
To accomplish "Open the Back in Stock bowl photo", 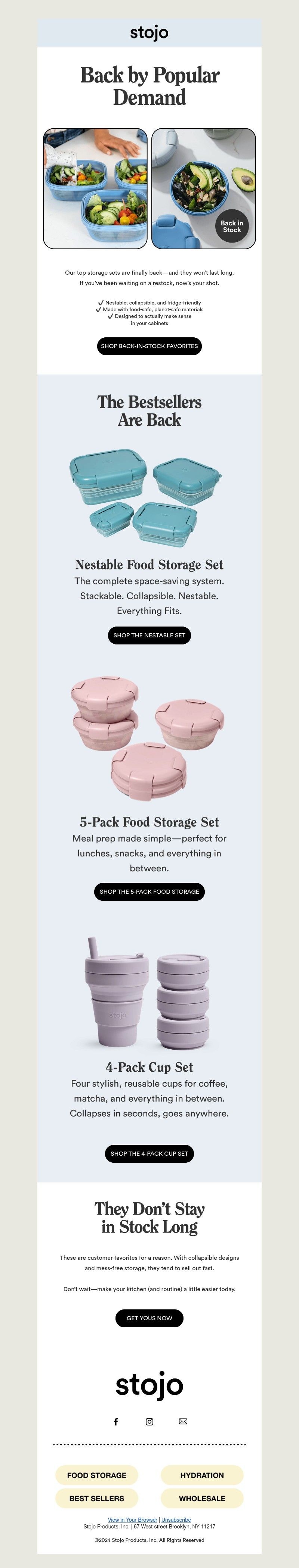I will point(203,189).
